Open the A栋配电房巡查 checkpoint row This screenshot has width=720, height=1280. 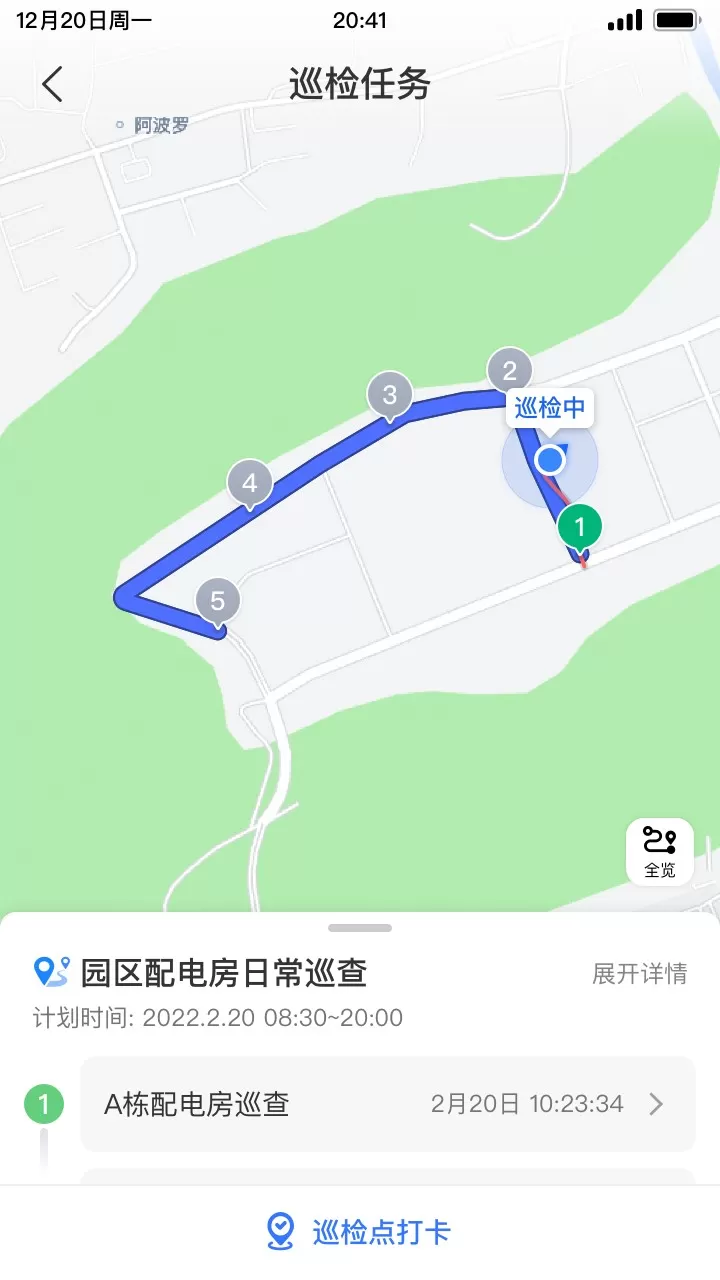[388, 1104]
